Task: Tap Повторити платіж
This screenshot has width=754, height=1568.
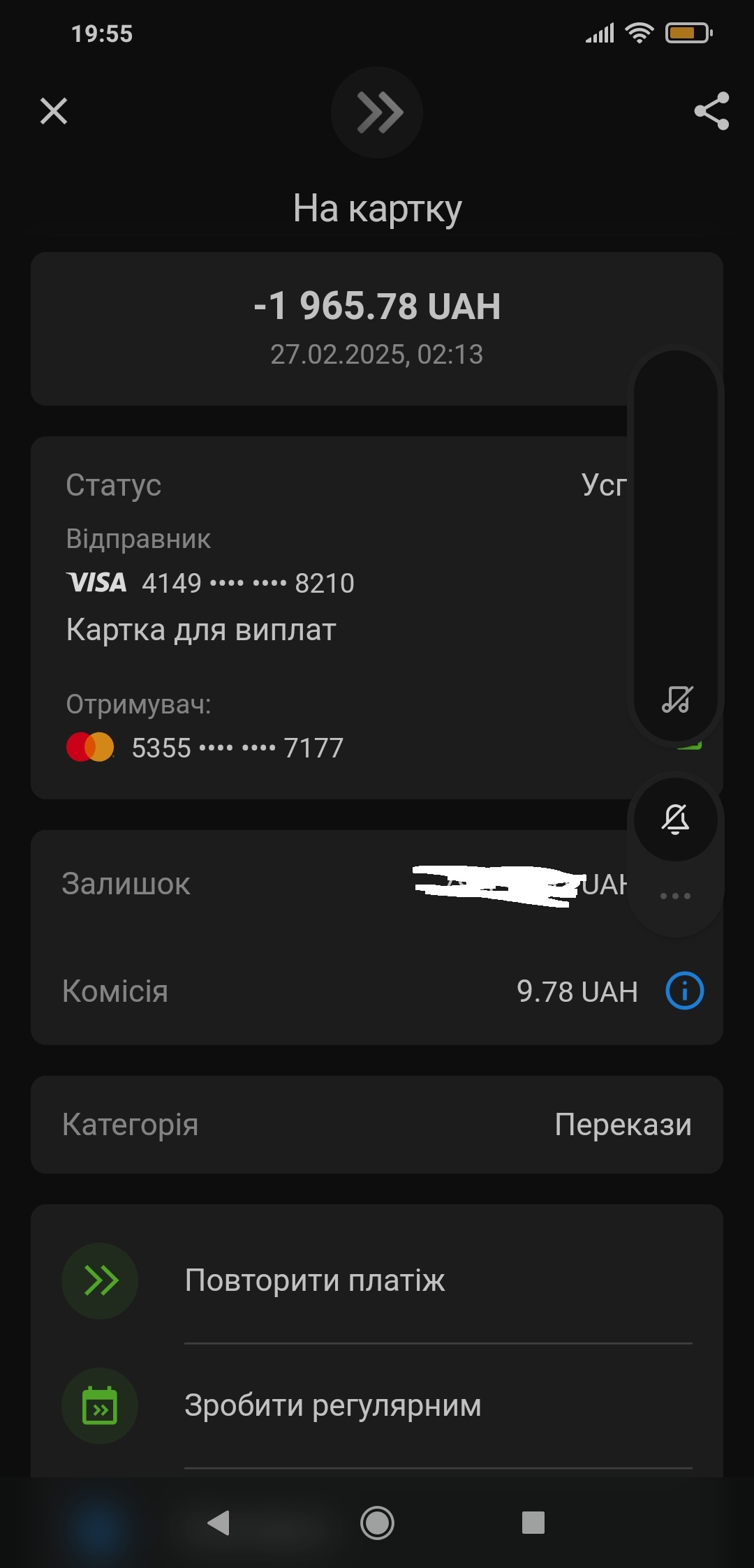Action: coord(314,1281)
